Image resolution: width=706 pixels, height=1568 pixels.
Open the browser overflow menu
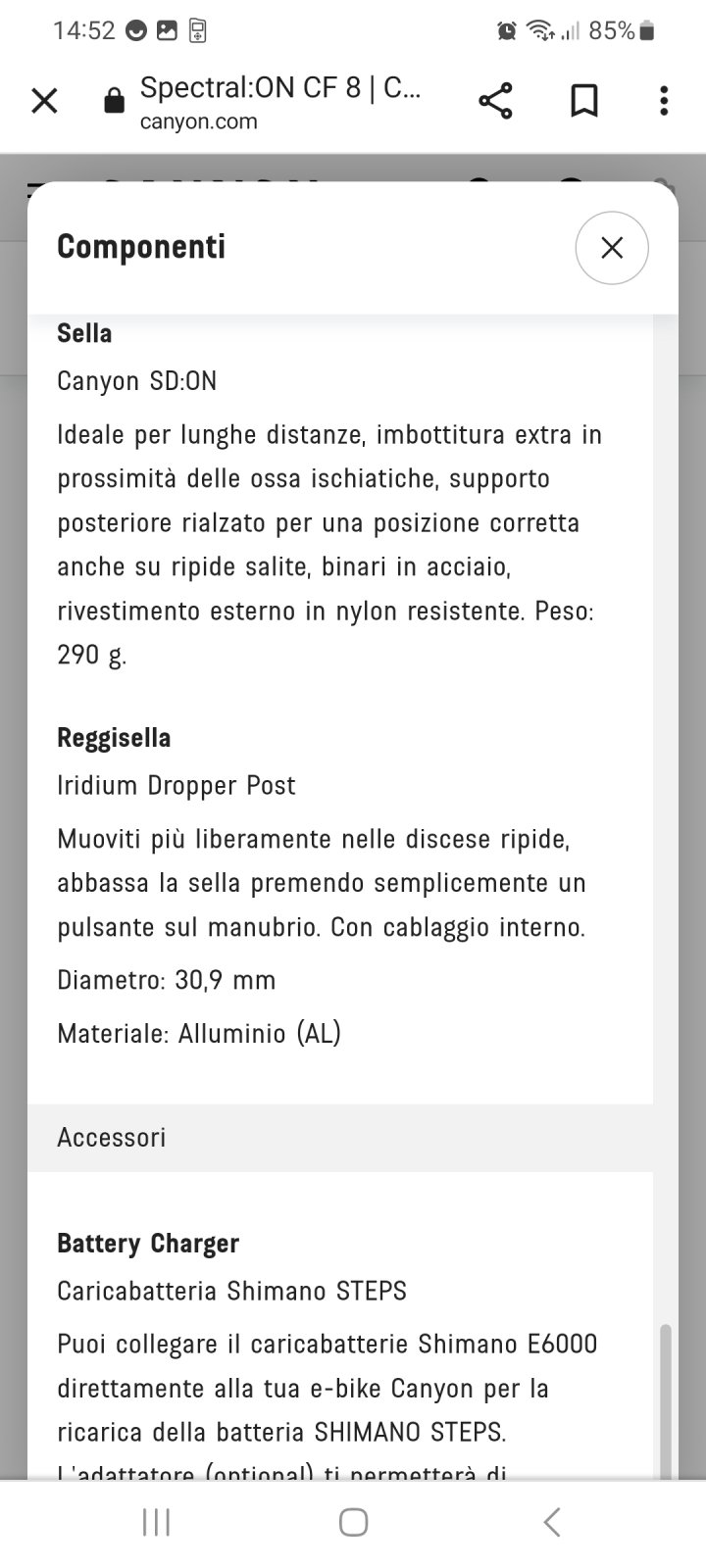(x=664, y=101)
